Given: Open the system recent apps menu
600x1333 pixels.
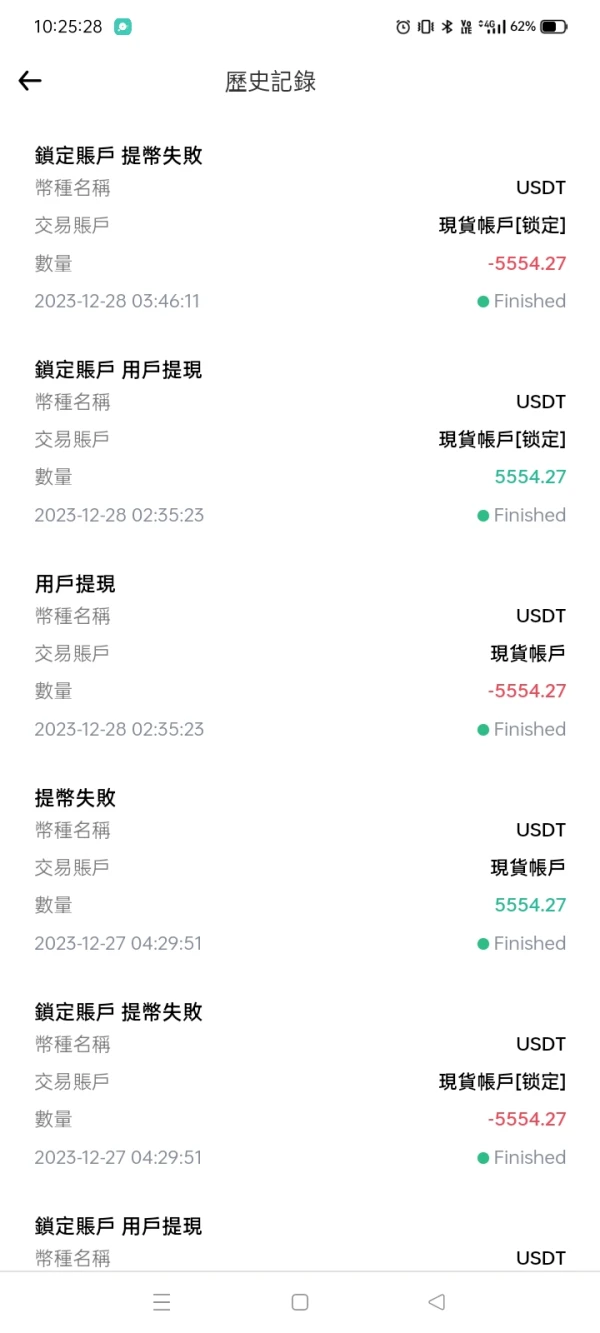Looking at the screenshot, I should (162, 1302).
